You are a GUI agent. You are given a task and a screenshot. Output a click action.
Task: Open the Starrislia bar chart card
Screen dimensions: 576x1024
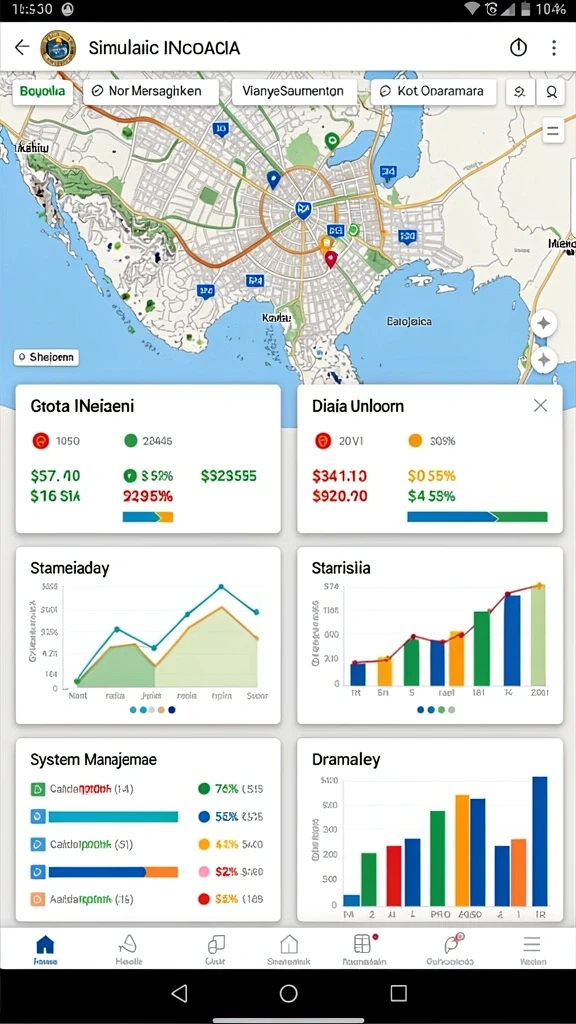pos(430,635)
